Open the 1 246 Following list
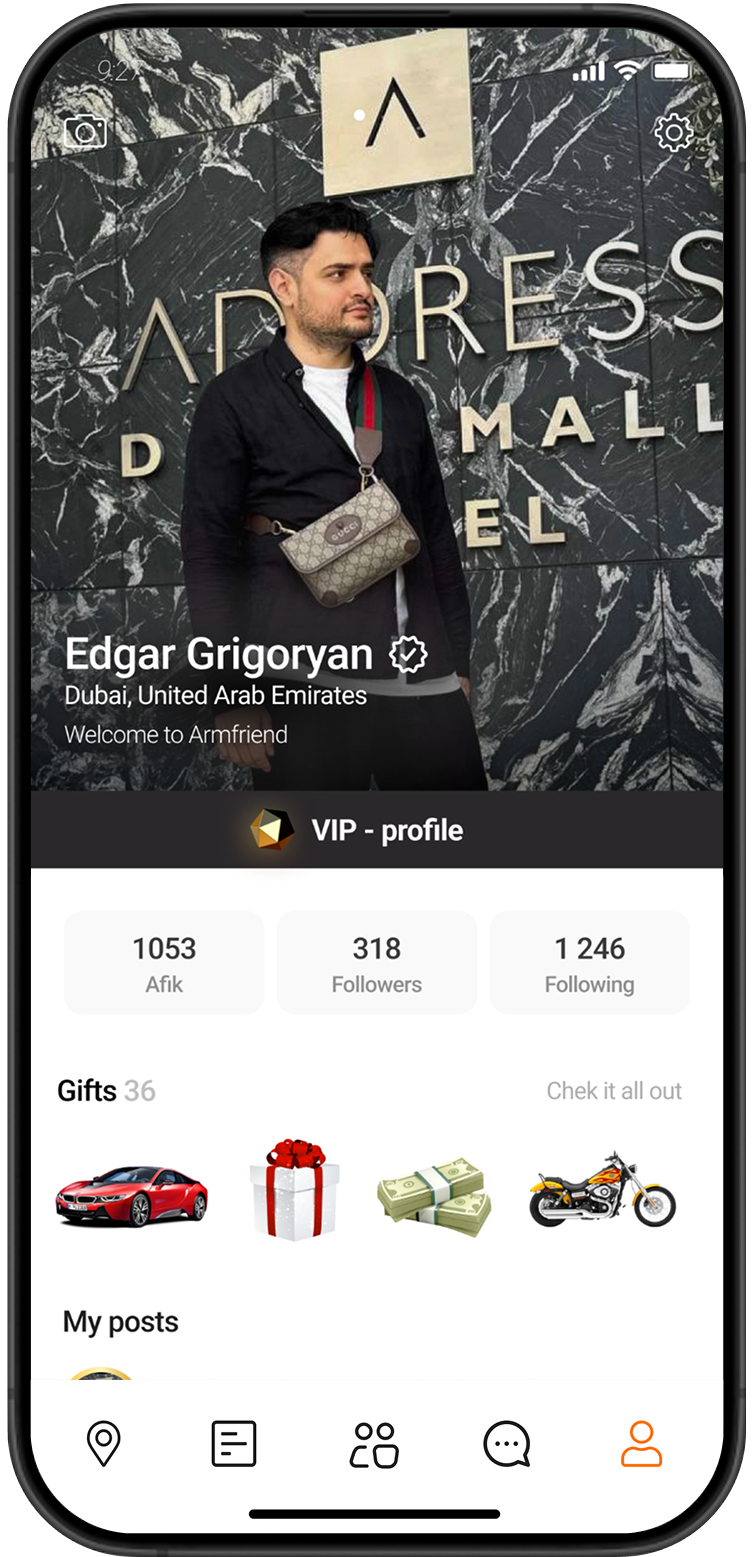 click(x=589, y=963)
